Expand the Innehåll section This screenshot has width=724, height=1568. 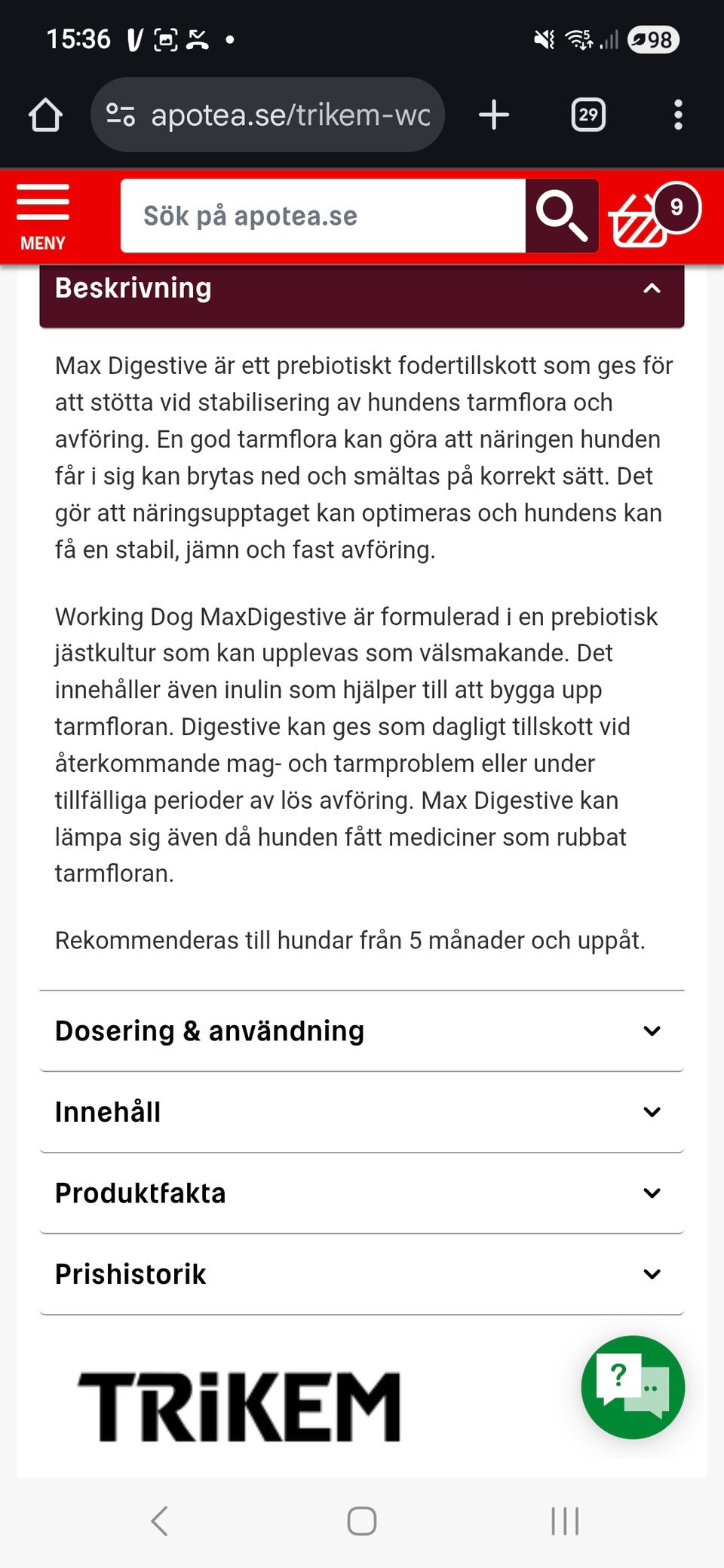tap(650, 1111)
